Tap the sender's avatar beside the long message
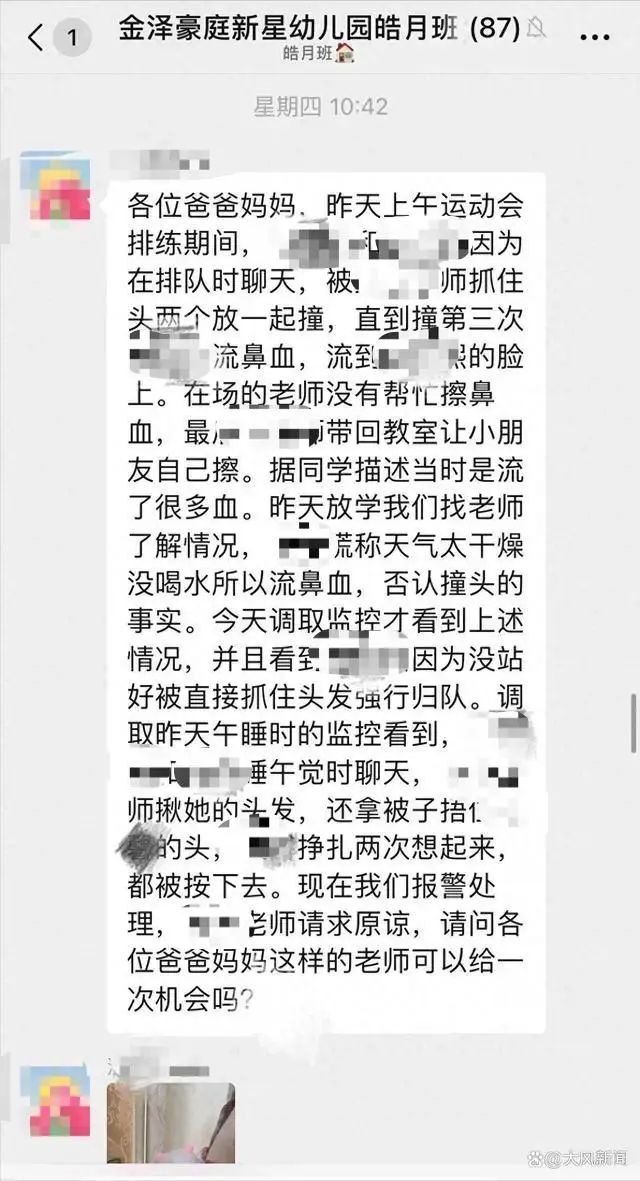The width and height of the screenshot is (640, 1181). click(54, 186)
